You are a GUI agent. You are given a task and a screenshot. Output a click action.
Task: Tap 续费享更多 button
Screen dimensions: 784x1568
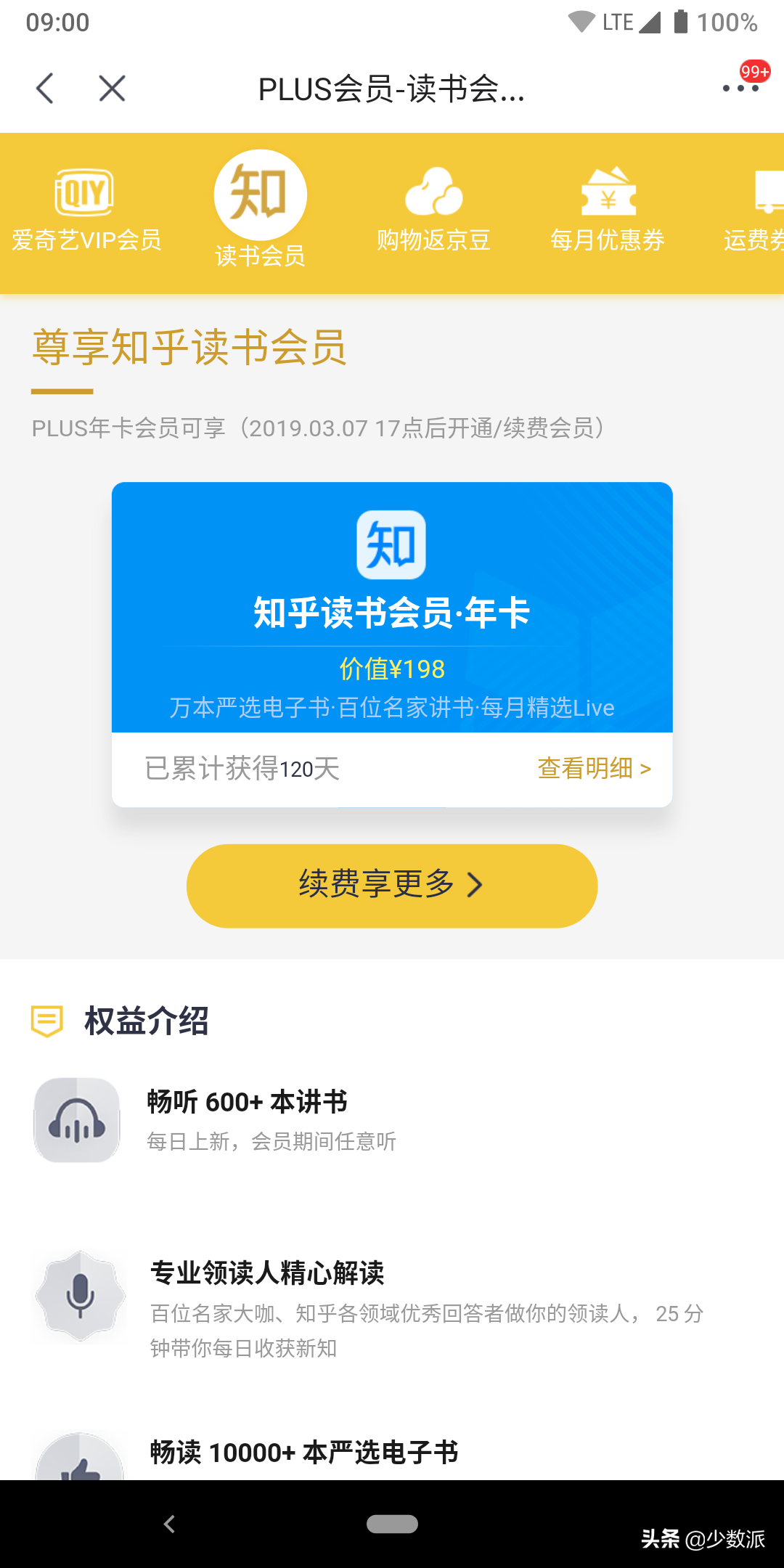click(392, 886)
